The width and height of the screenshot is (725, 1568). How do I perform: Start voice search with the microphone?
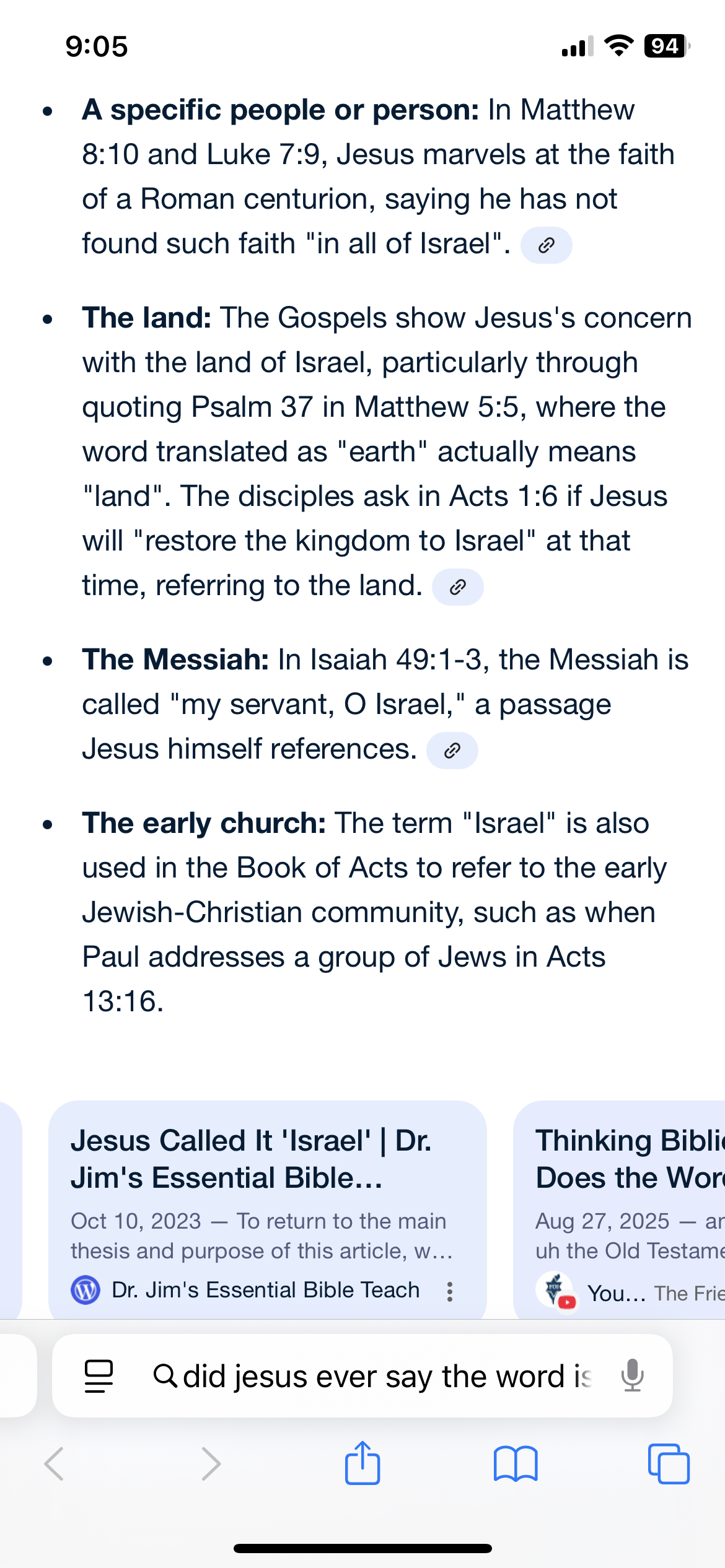pos(632,1376)
